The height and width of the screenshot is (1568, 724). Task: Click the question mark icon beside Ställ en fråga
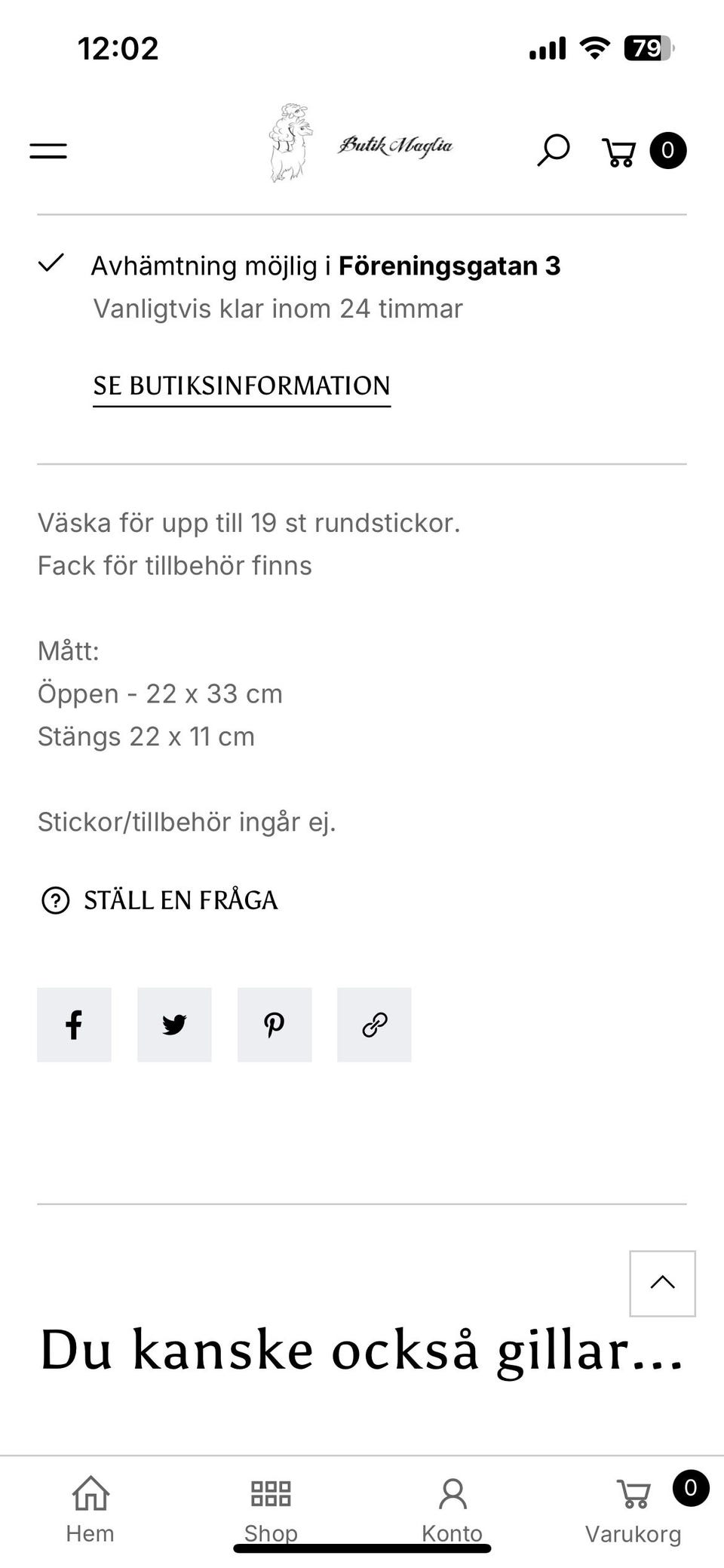tap(55, 899)
